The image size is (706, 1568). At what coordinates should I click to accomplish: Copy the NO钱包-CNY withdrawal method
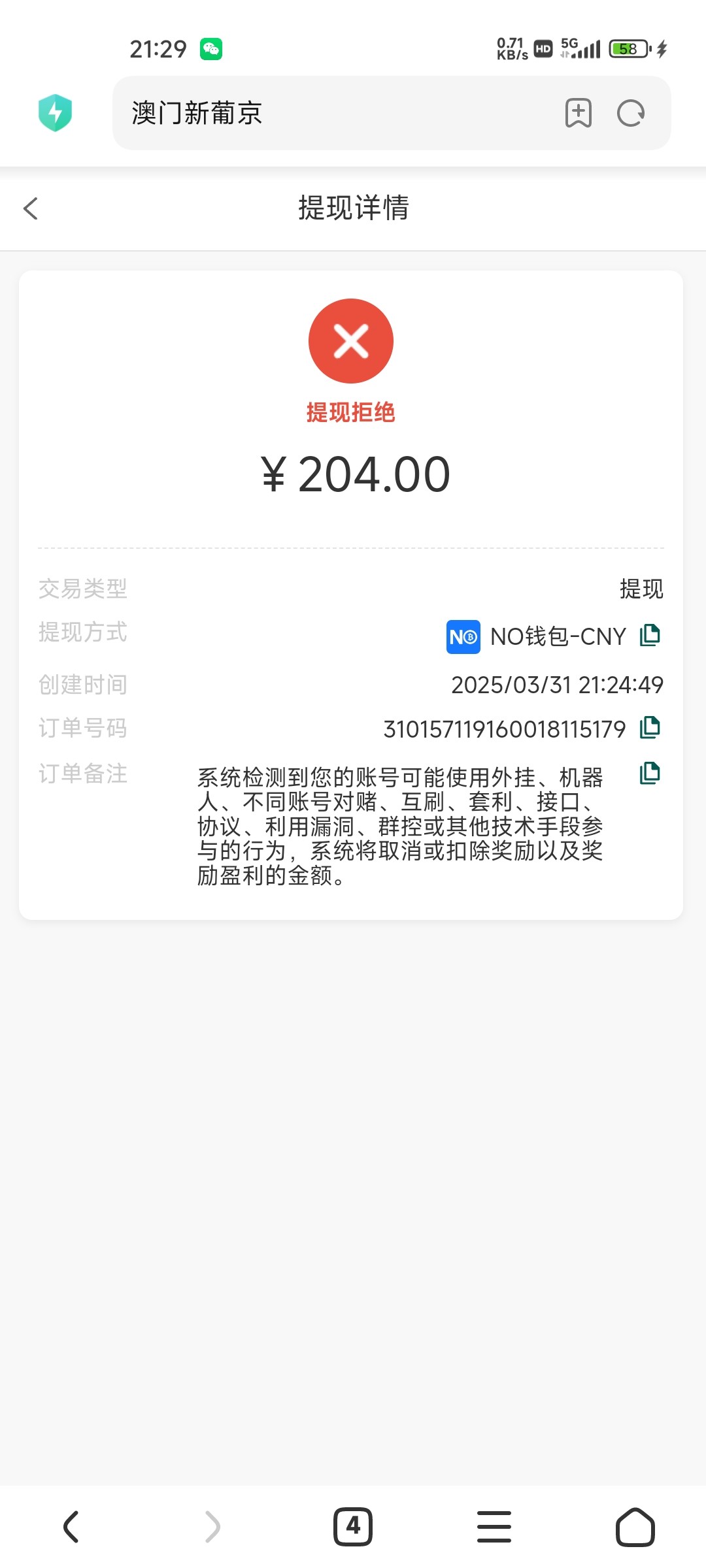[650, 635]
